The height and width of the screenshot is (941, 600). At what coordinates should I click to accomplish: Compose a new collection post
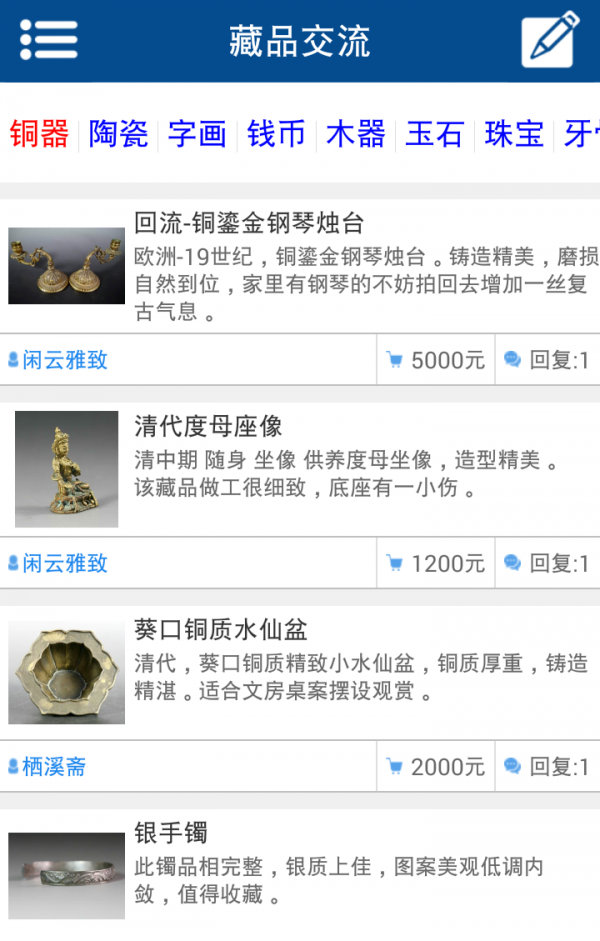[x=551, y=40]
